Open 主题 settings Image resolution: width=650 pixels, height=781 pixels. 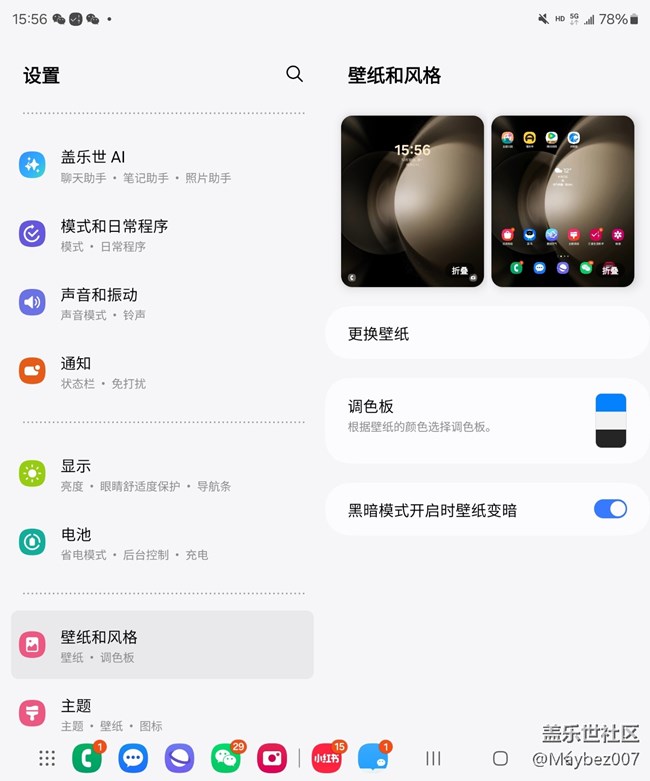tap(160, 714)
